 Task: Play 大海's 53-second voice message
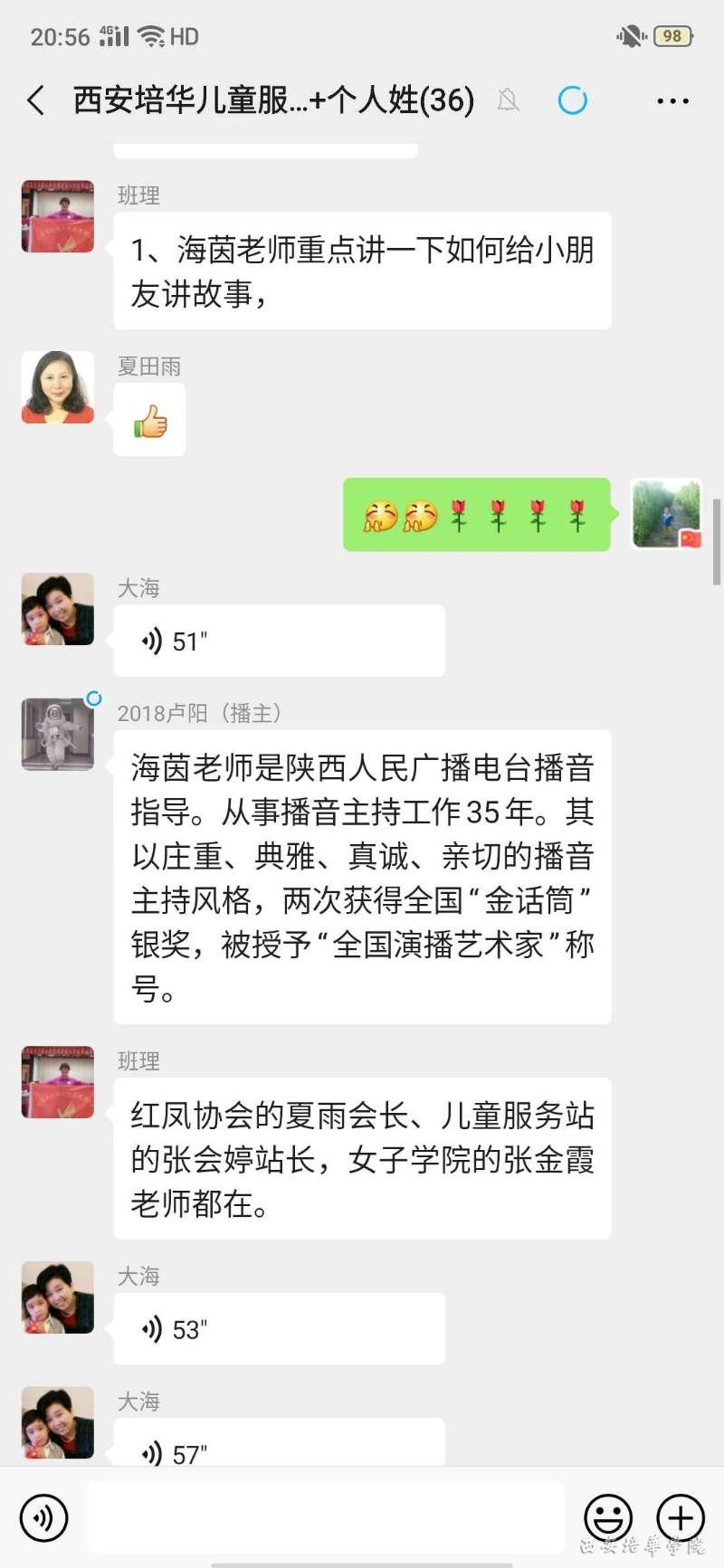click(279, 1328)
